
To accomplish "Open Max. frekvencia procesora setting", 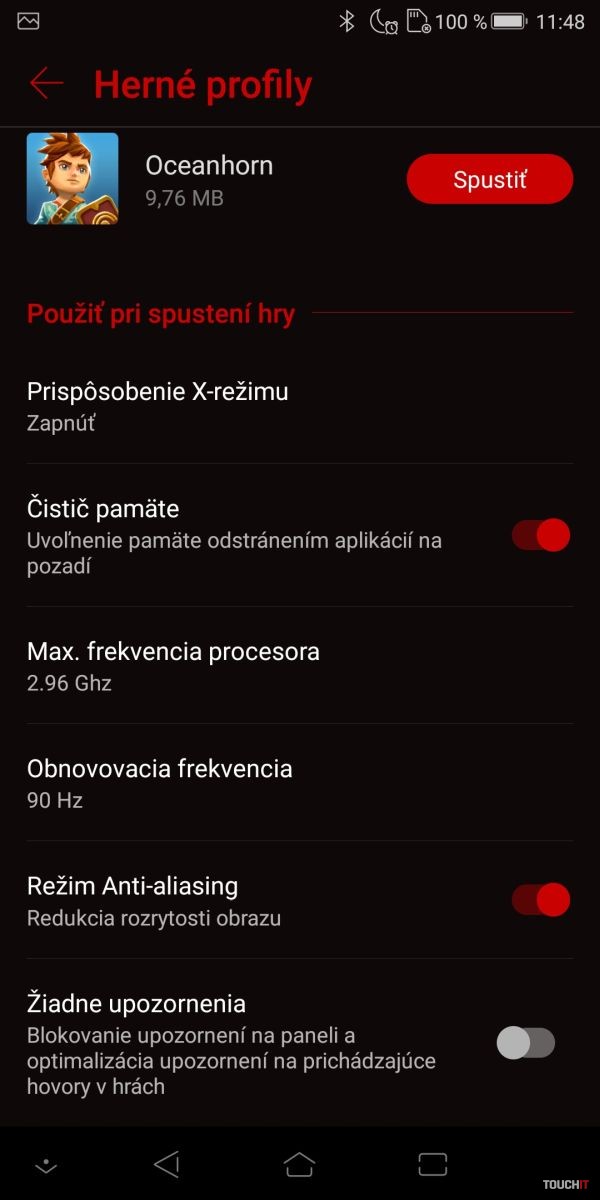I will (173, 665).
